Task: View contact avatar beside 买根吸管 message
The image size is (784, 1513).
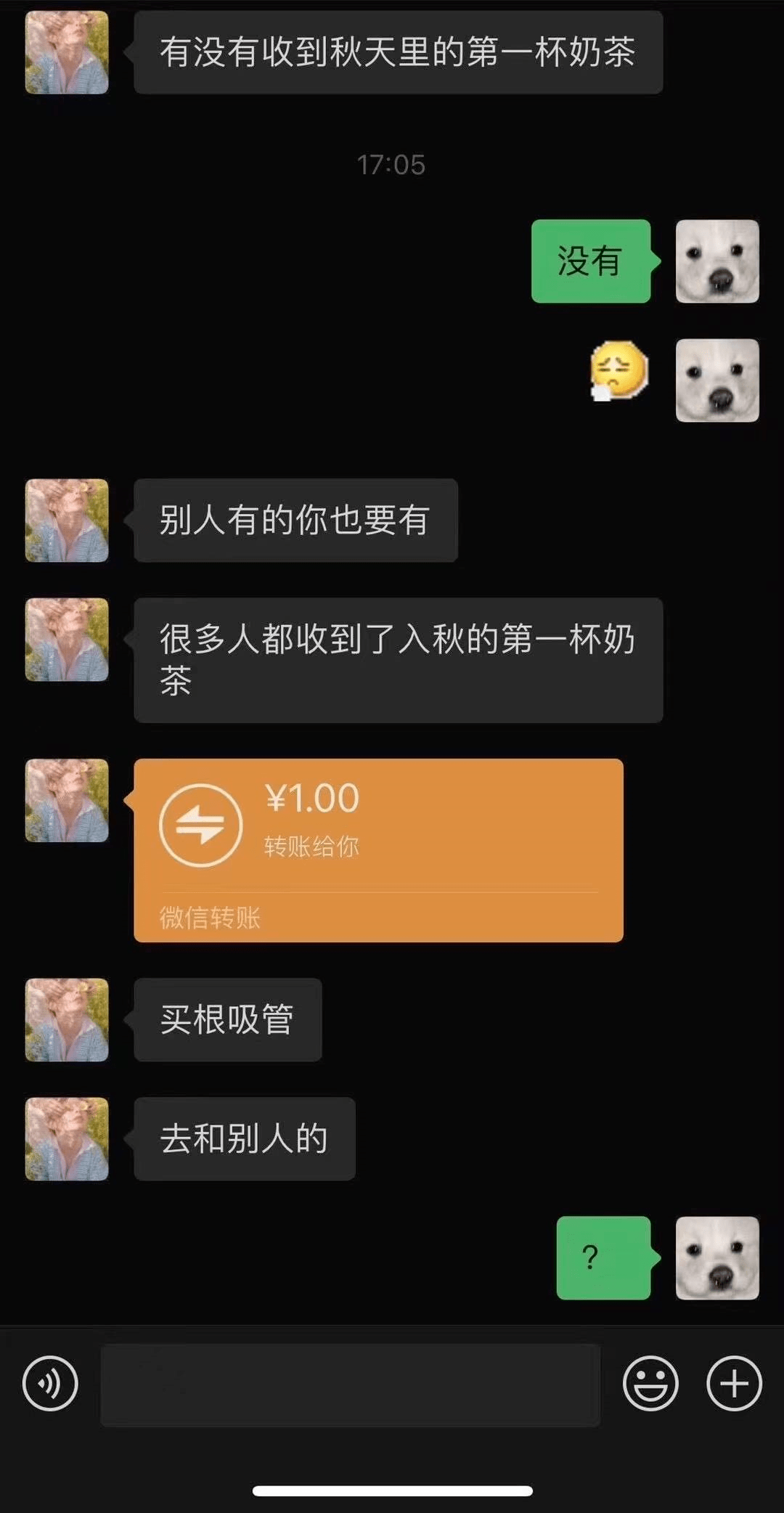Action: [67, 1019]
